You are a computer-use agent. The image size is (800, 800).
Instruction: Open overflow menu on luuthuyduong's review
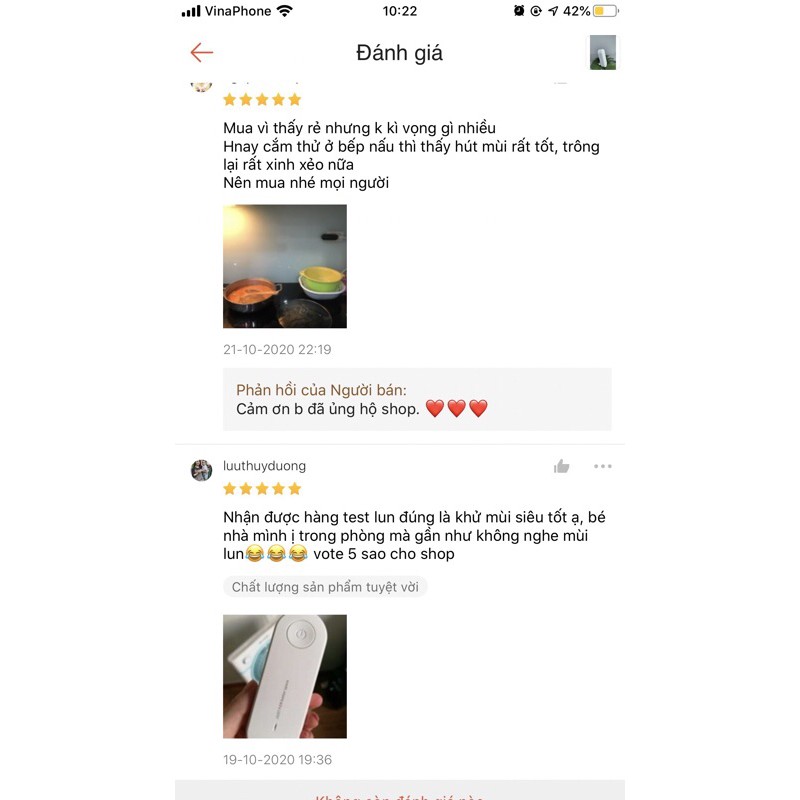click(x=602, y=466)
